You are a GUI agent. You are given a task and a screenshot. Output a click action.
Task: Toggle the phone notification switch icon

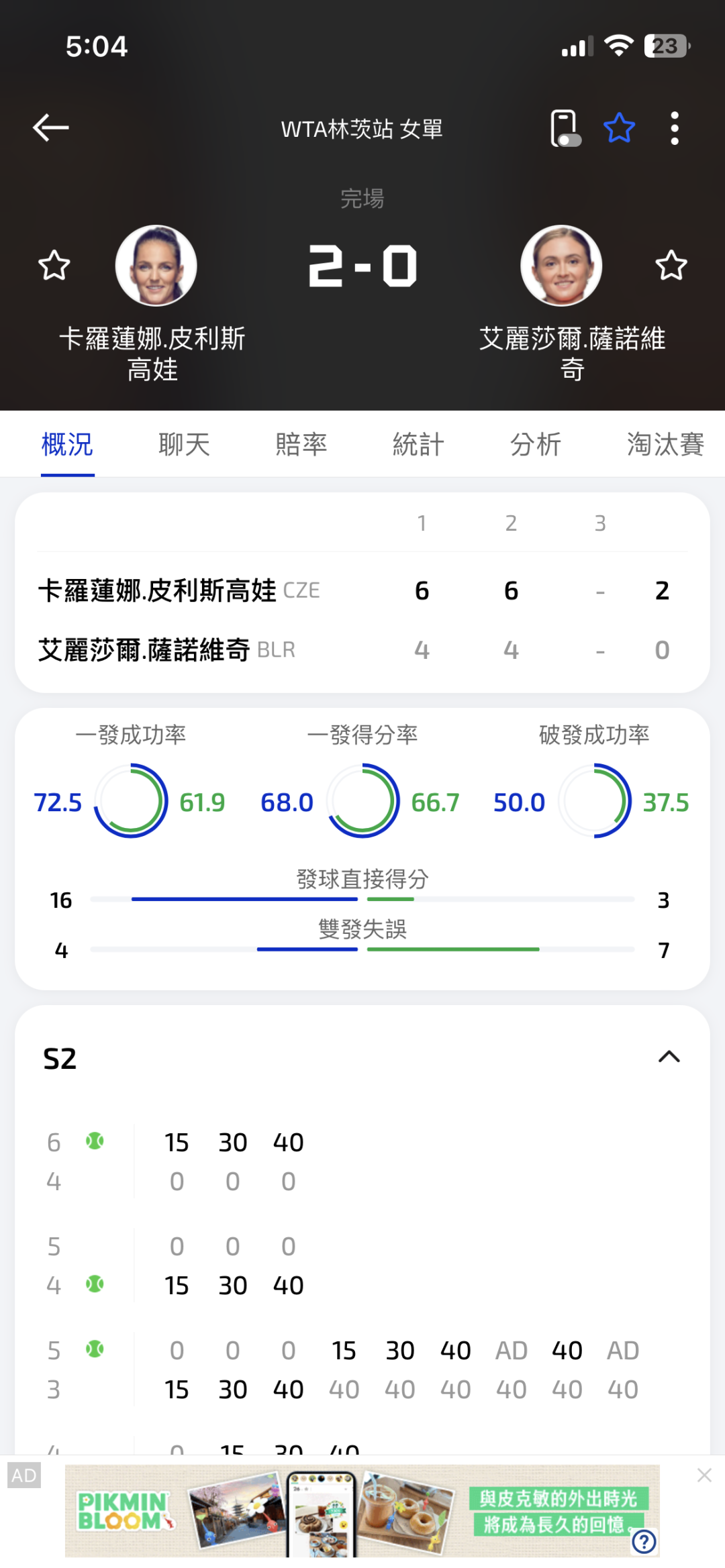pyautogui.click(x=565, y=127)
